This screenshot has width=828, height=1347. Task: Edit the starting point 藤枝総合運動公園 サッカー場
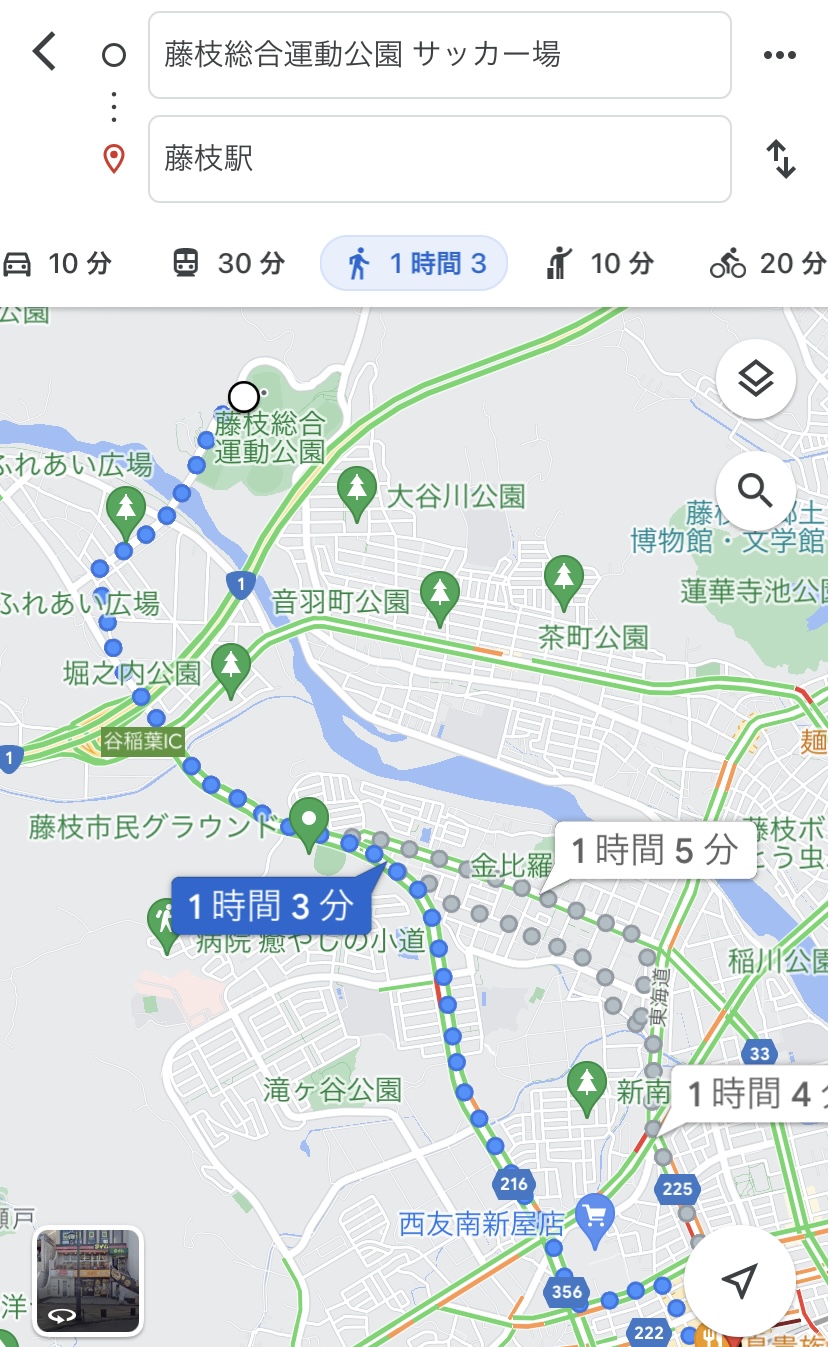[x=439, y=55]
